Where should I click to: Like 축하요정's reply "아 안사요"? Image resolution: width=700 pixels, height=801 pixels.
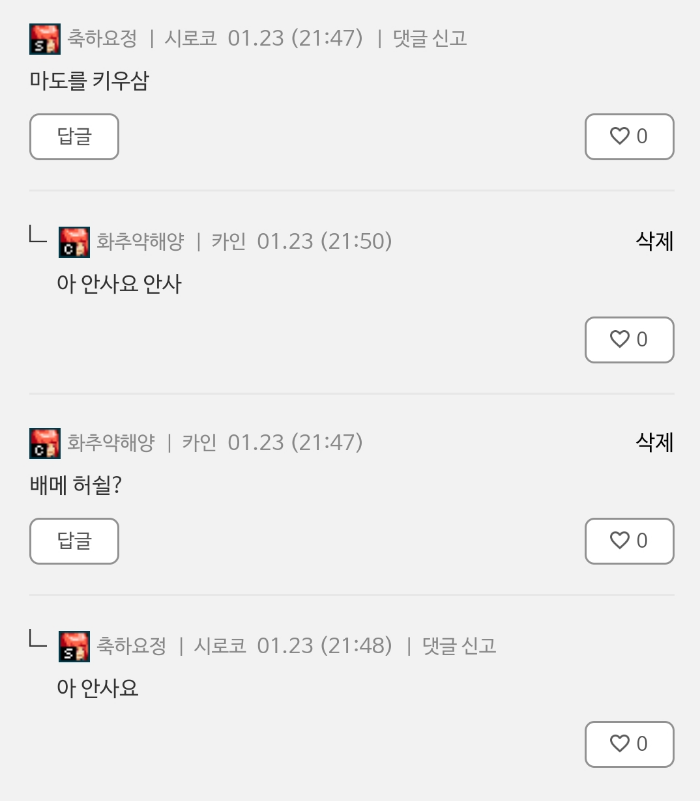point(629,744)
